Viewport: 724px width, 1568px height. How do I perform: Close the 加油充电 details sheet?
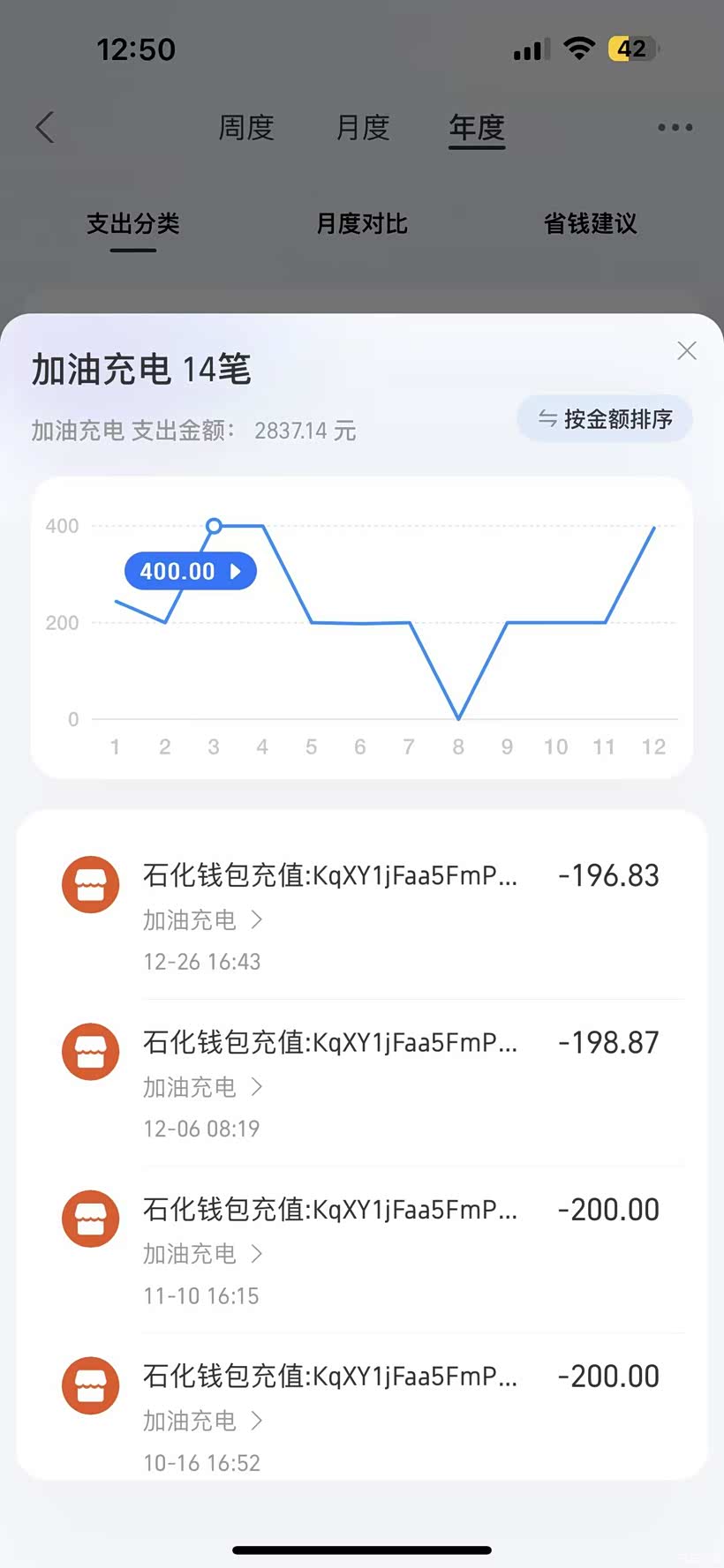pyautogui.click(x=686, y=350)
